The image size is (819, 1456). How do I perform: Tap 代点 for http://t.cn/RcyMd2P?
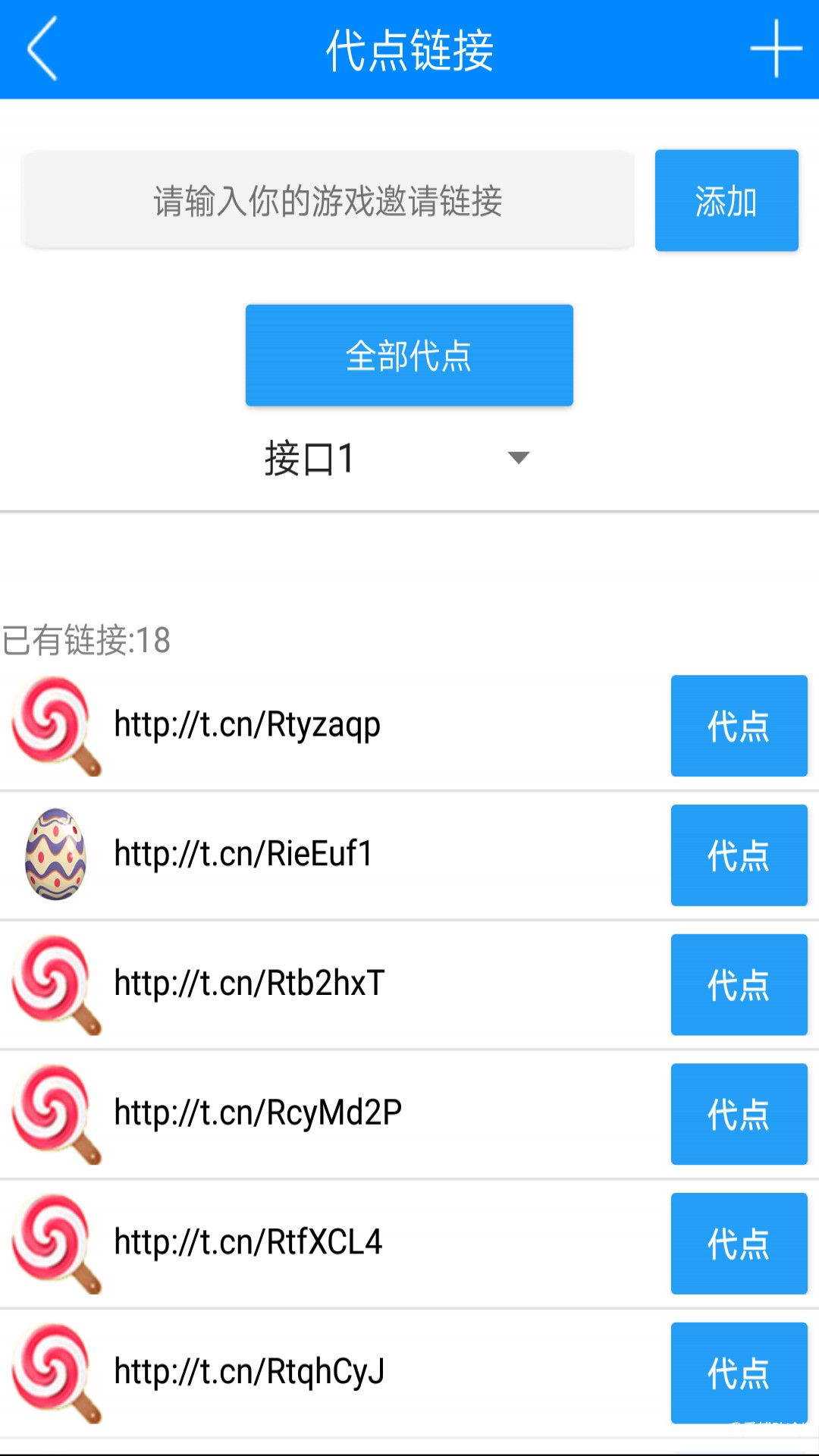[738, 1114]
